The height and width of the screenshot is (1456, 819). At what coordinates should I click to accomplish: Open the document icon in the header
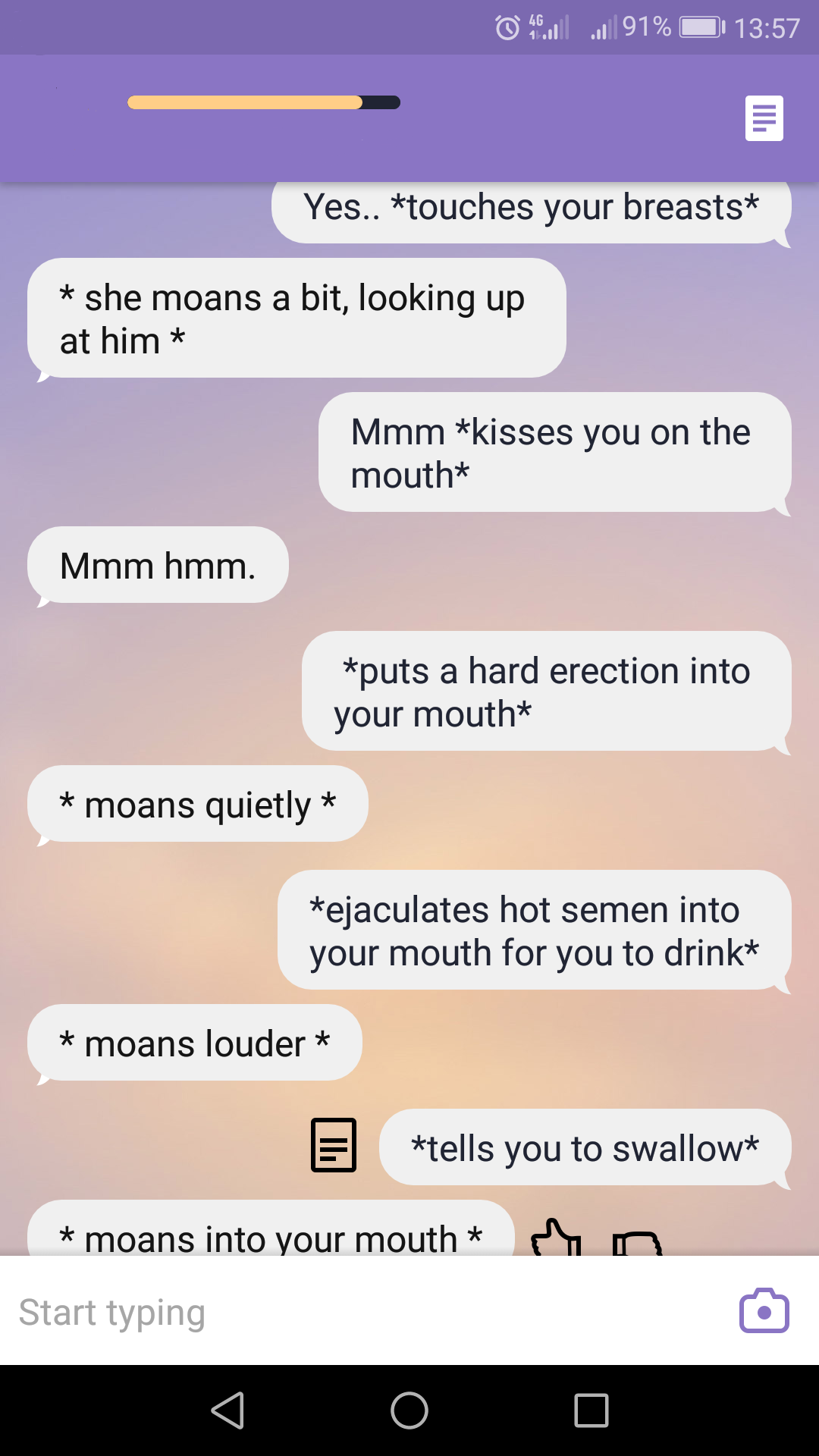[x=764, y=118]
